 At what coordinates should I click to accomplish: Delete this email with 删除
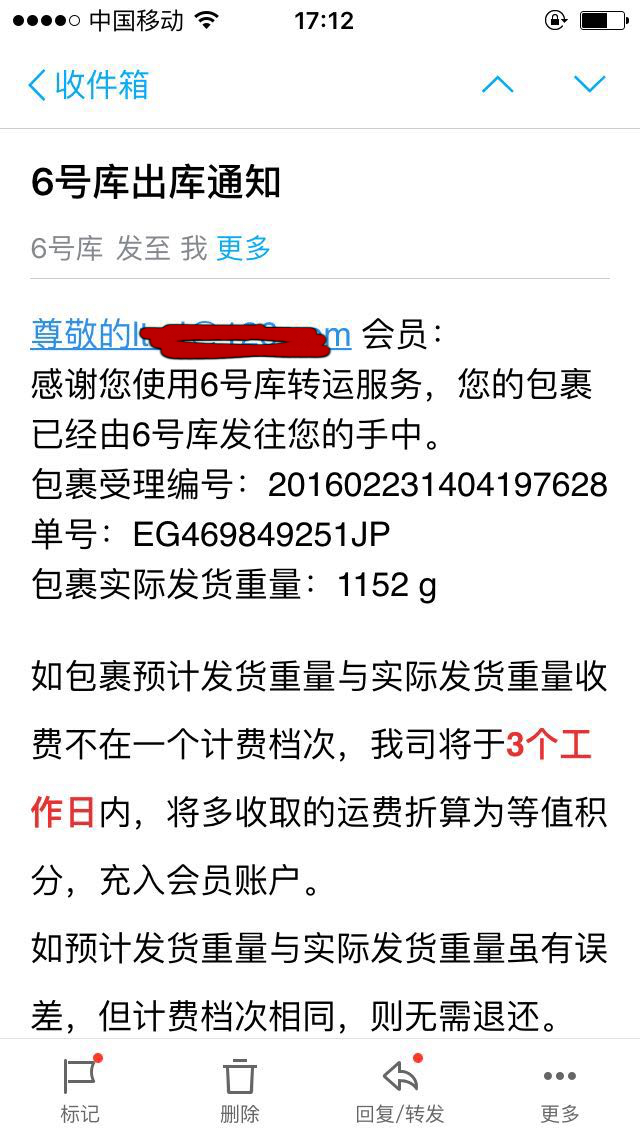(x=239, y=1089)
